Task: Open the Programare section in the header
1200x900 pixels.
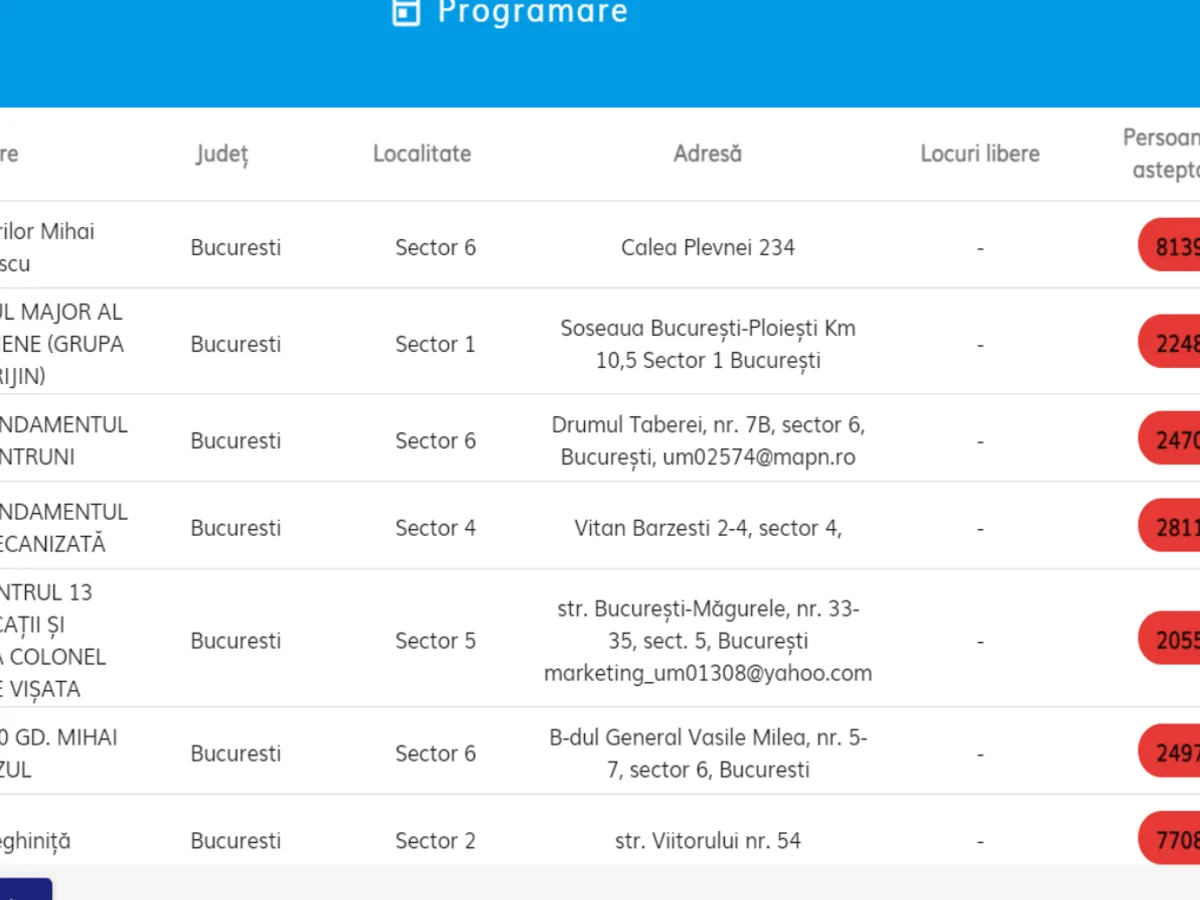Action: tap(511, 13)
